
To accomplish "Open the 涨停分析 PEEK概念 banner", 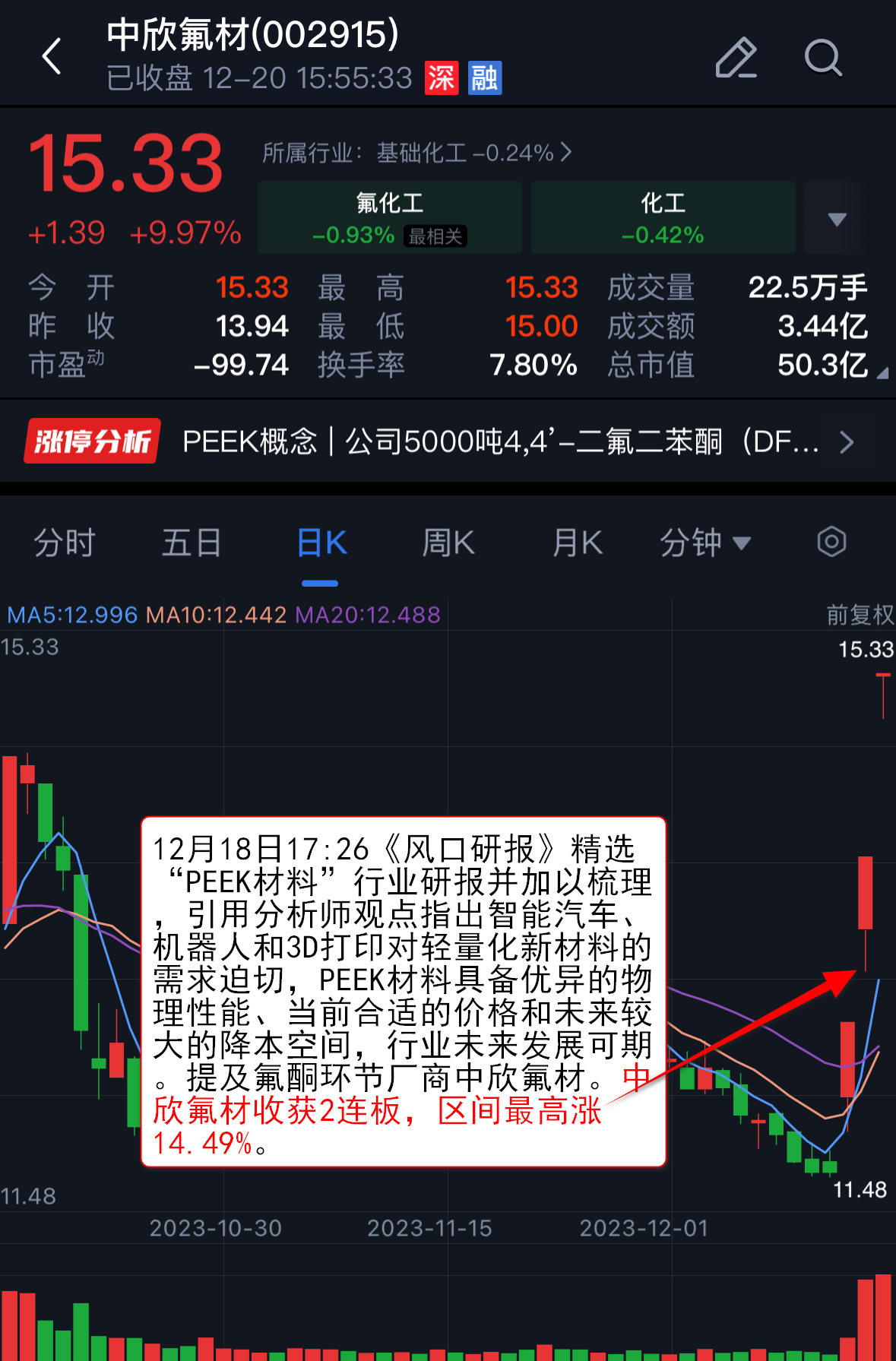I will 448,442.
